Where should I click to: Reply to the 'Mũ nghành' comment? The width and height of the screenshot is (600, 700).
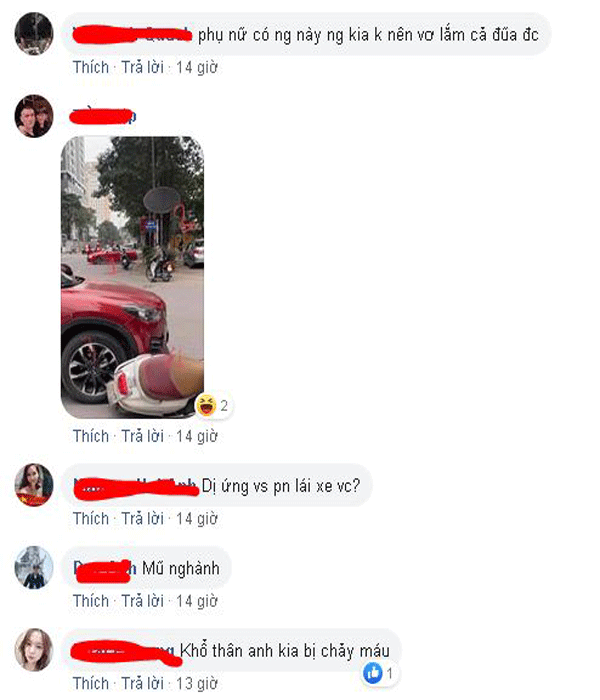(x=142, y=601)
